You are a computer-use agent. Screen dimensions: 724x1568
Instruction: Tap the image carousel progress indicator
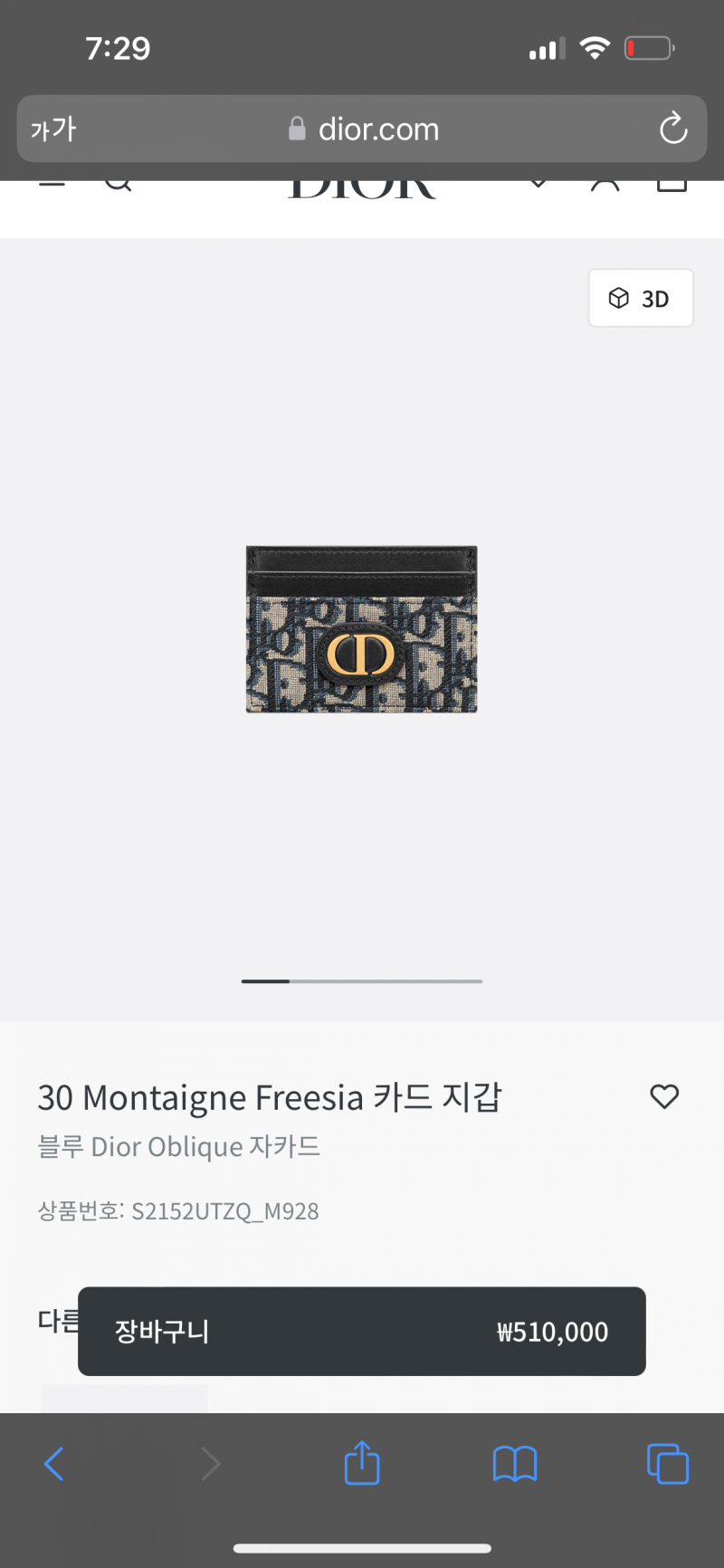coord(361,980)
